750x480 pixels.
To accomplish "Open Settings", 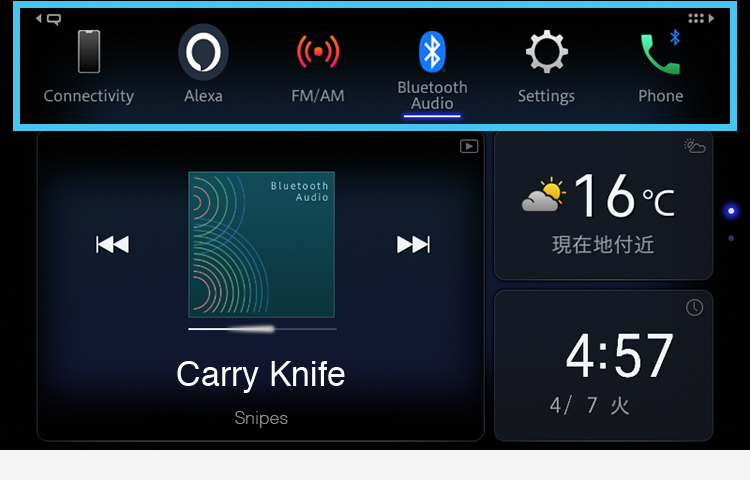I will (546, 66).
